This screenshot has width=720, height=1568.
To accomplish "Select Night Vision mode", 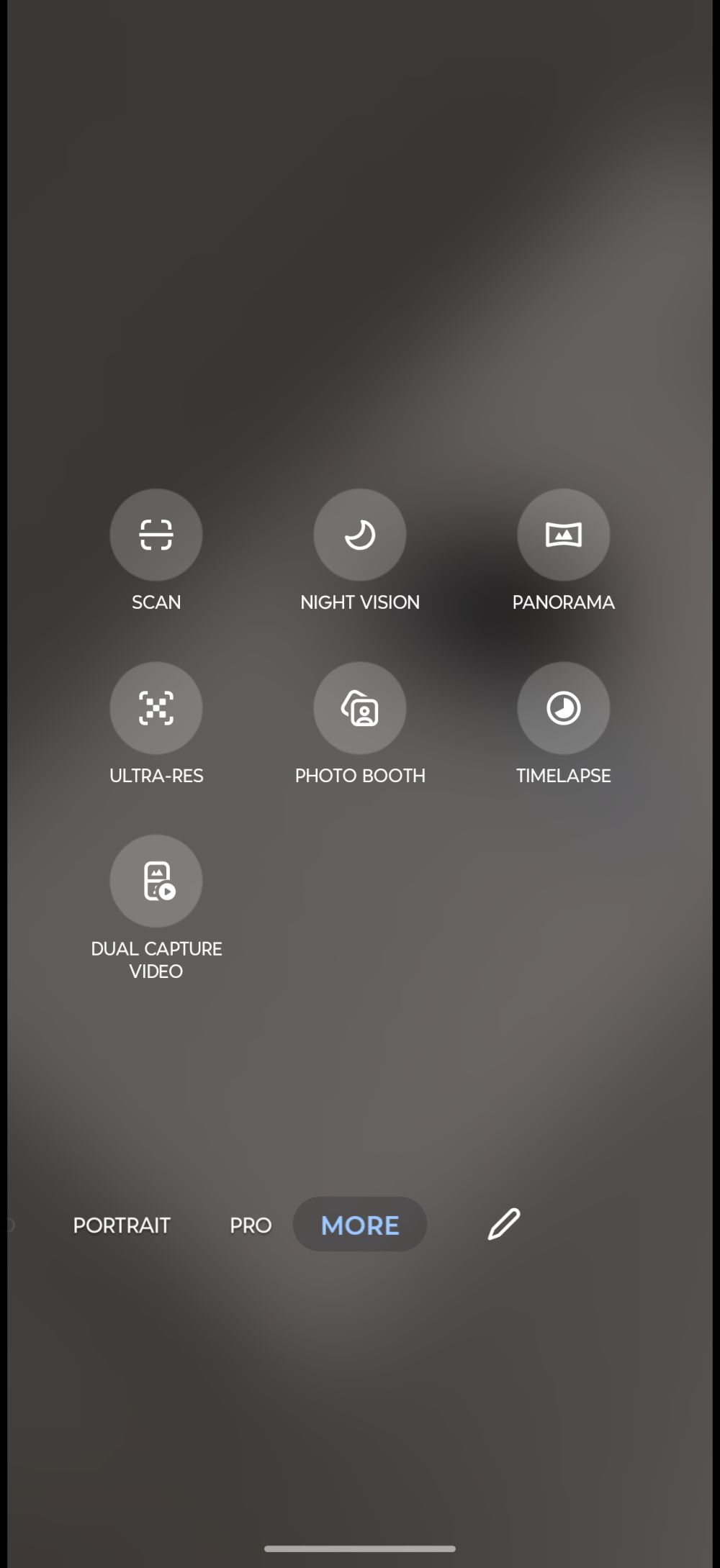I will [x=360, y=535].
